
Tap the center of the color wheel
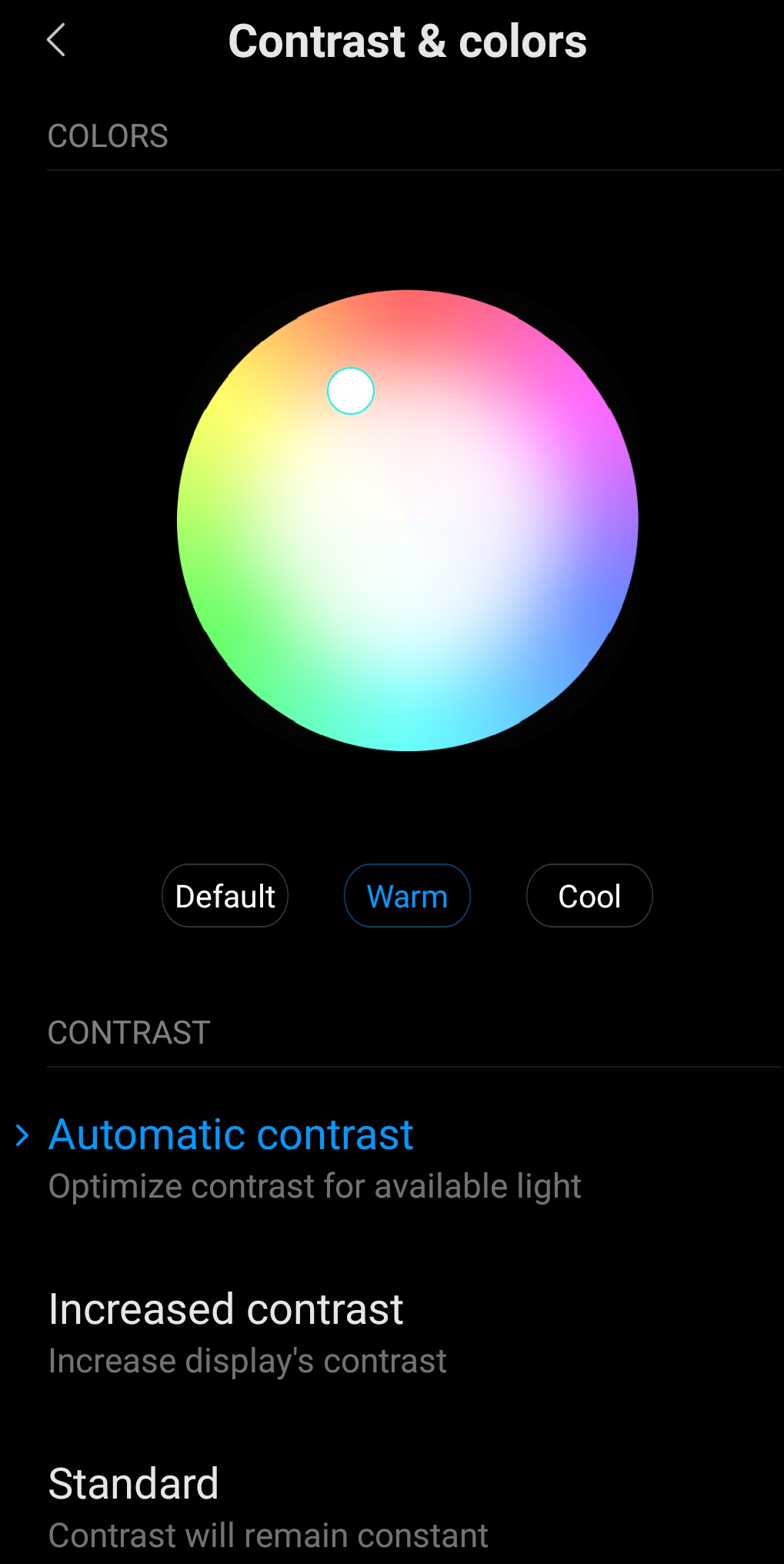click(x=408, y=520)
